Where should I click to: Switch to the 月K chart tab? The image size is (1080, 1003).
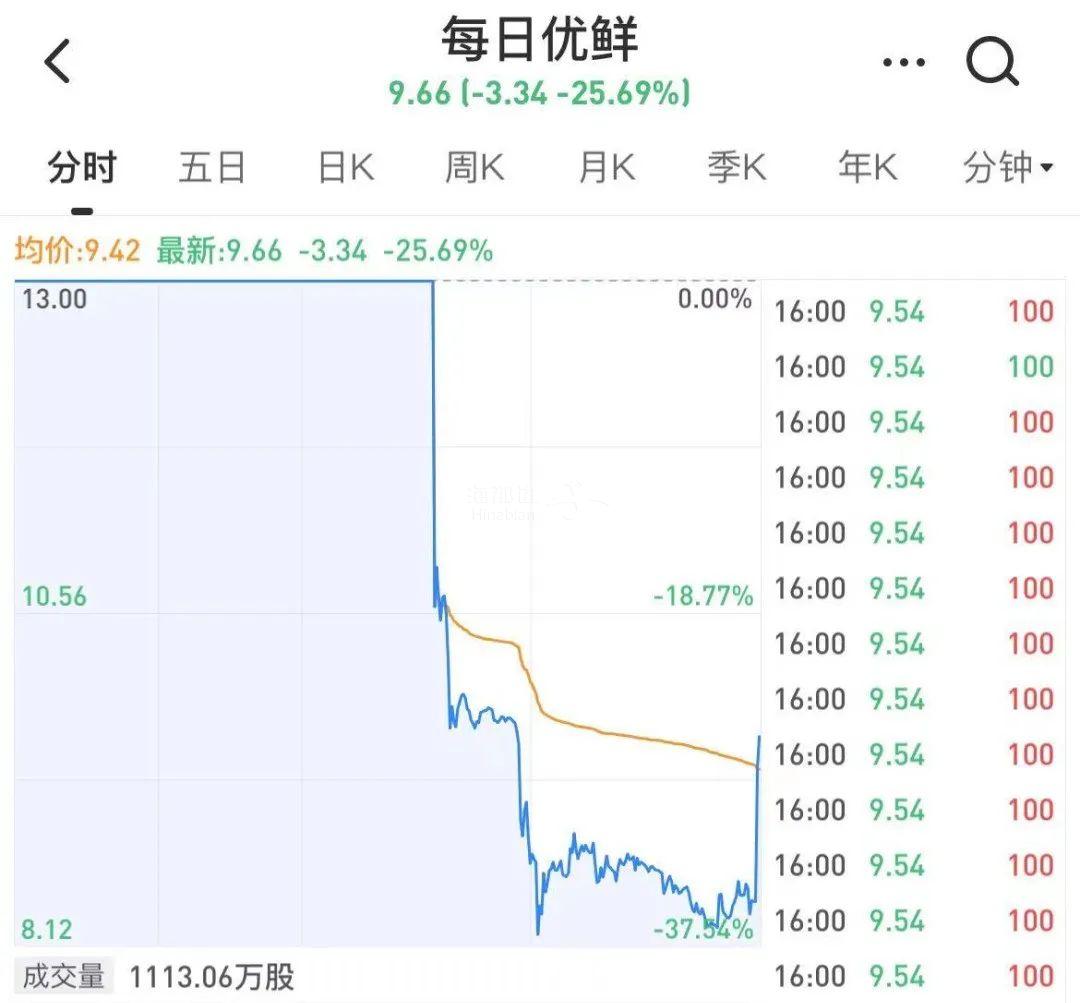pyautogui.click(x=606, y=168)
